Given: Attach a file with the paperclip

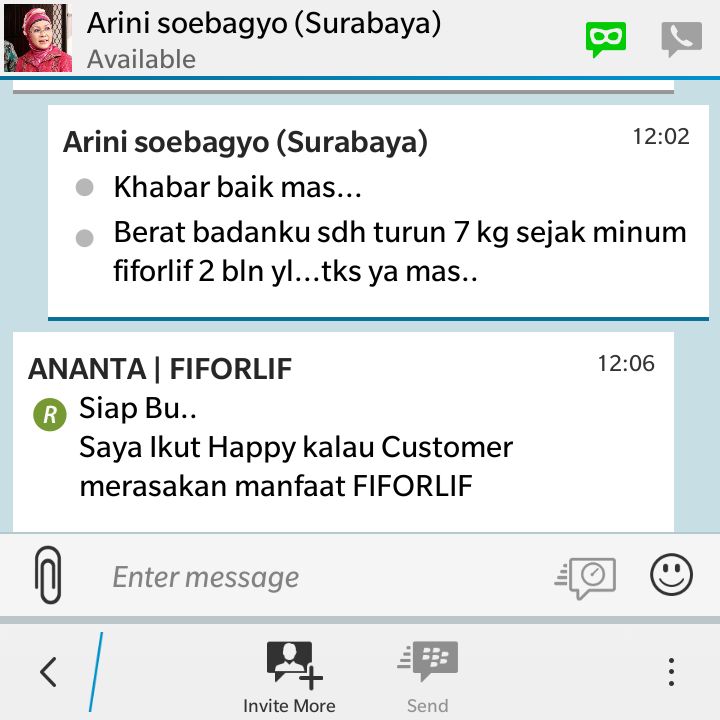Looking at the screenshot, I should pos(47,575).
